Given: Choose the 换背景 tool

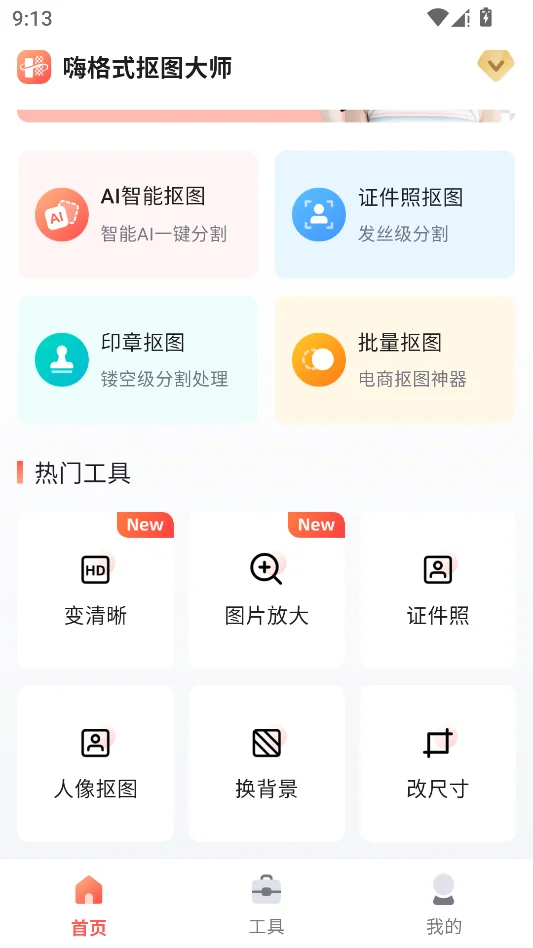Looking at the screenshot, I should pos(266,763).
